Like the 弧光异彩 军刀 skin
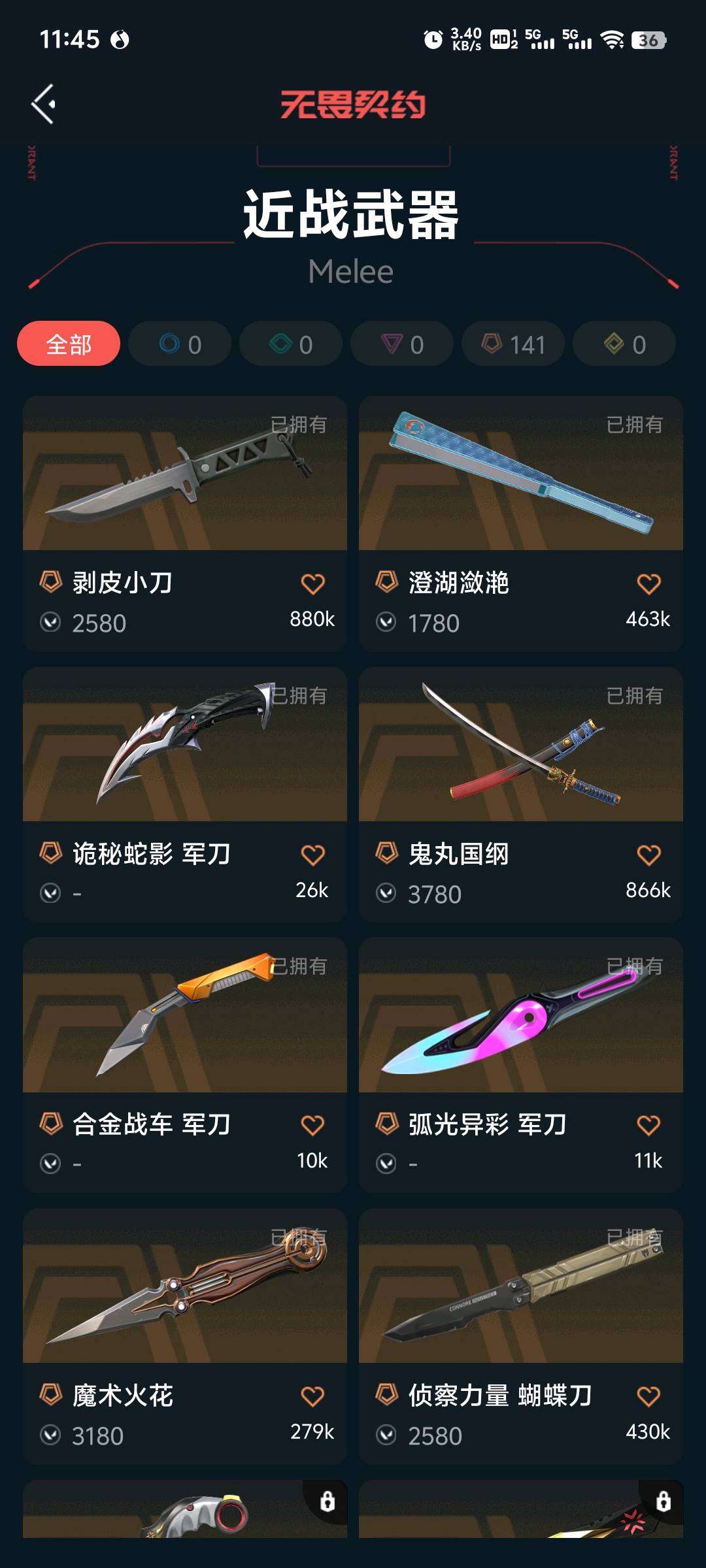706x1568 pixels. (648, 1125)
